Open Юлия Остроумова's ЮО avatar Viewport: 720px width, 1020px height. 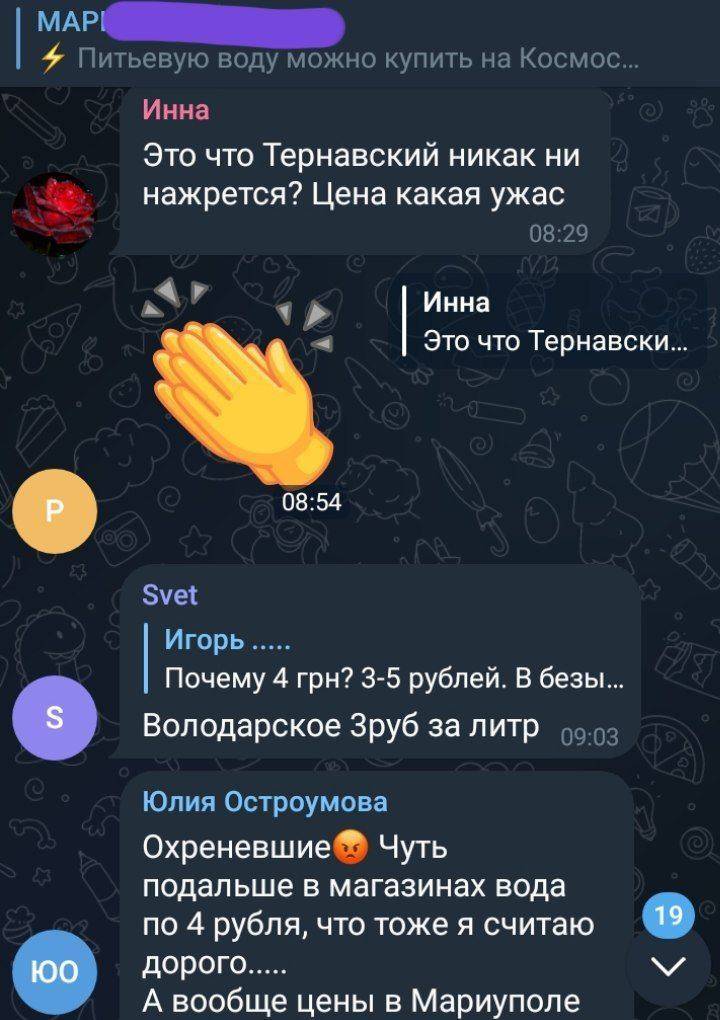pos(54,971)
